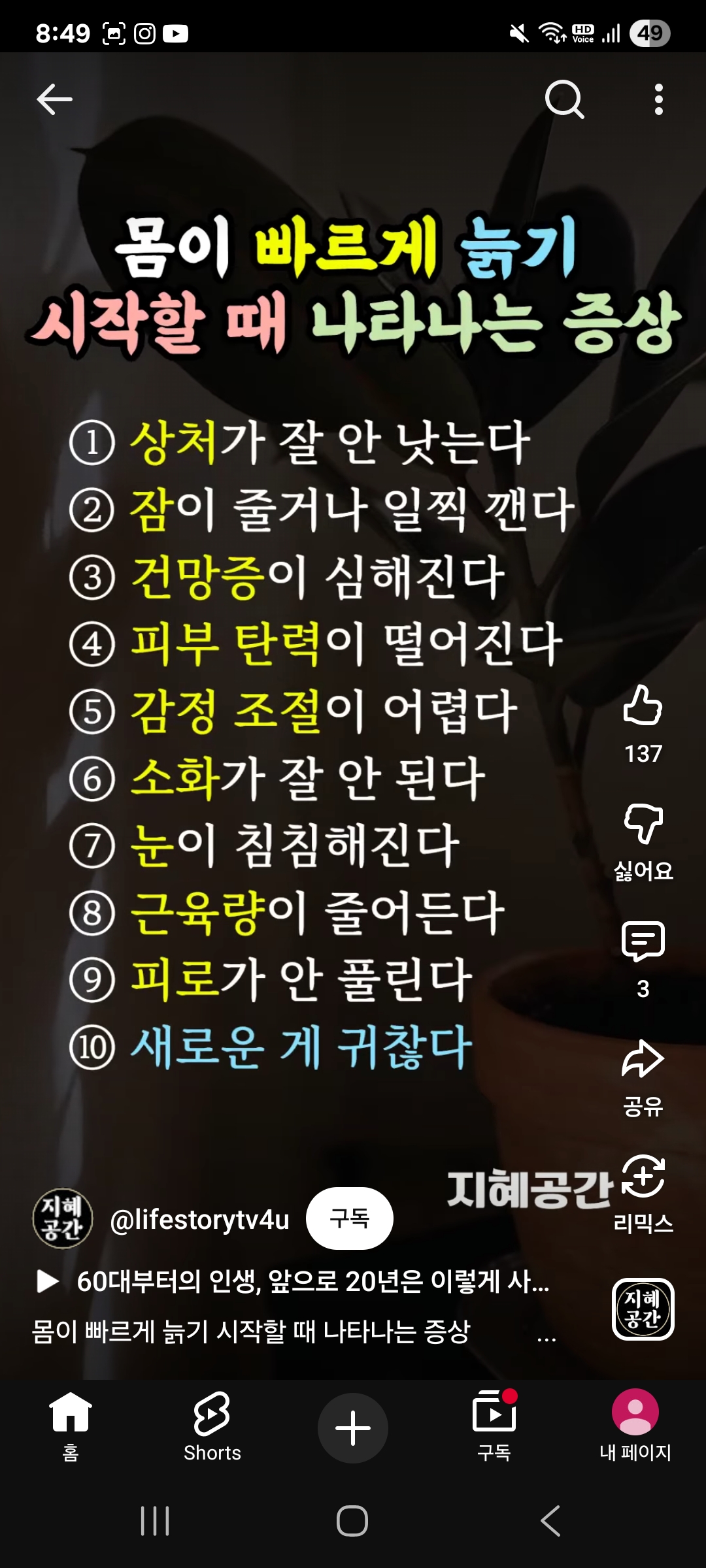Open the three-dot overflow menu

(x=658, y=99)
